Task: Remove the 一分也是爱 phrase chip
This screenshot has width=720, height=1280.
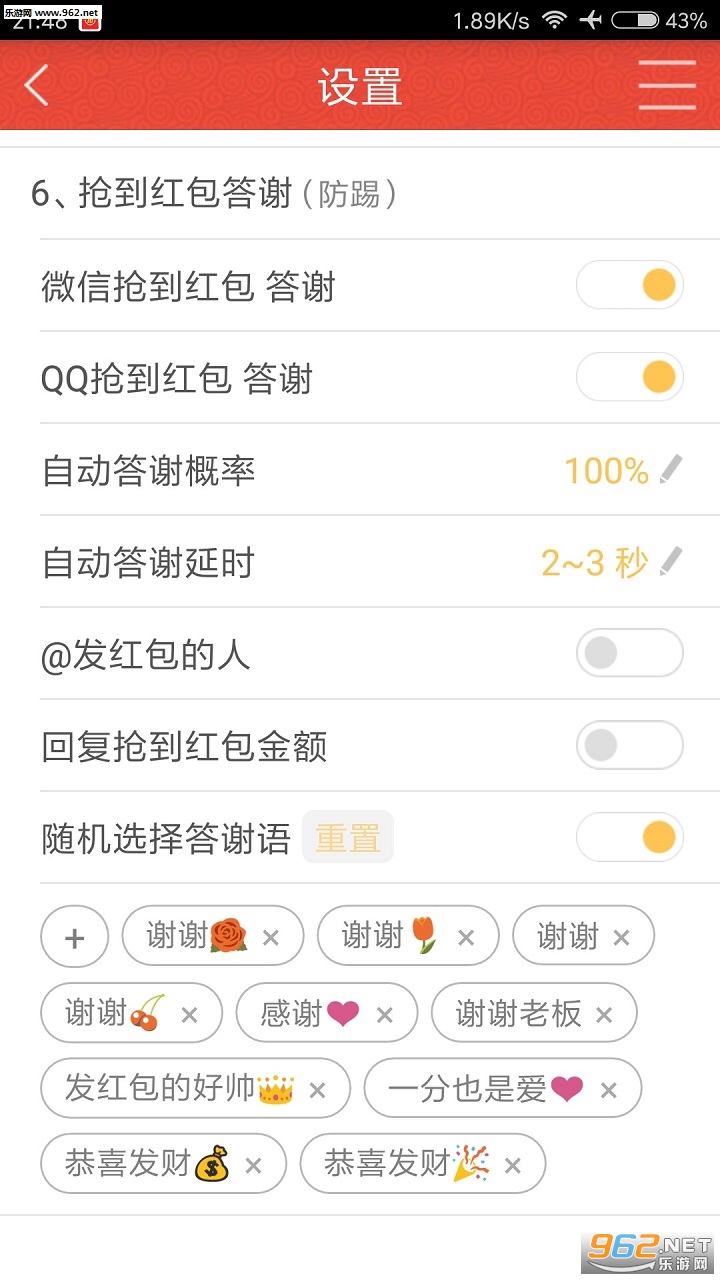Action: (608, 1090)
